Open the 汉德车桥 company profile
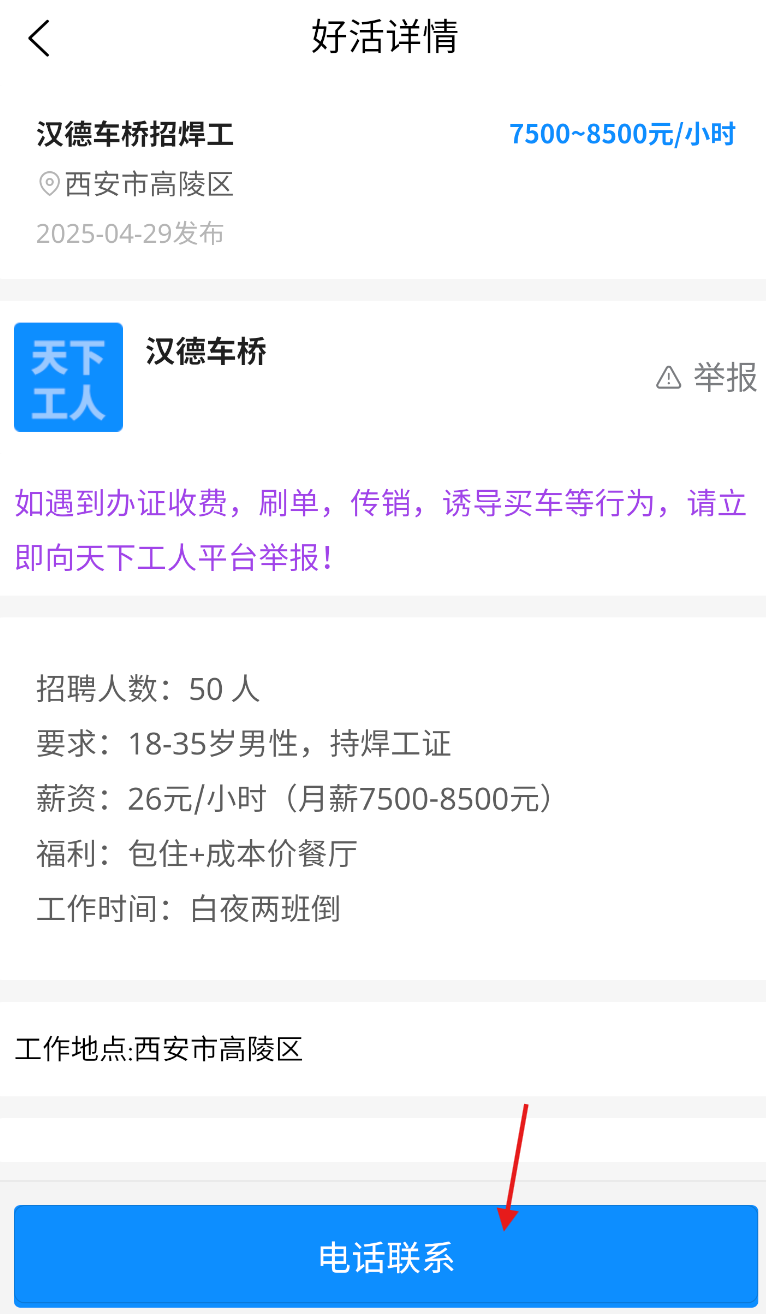Image resolution: width=766 pixels, height=1314 pixels. (x=206, y=352)
